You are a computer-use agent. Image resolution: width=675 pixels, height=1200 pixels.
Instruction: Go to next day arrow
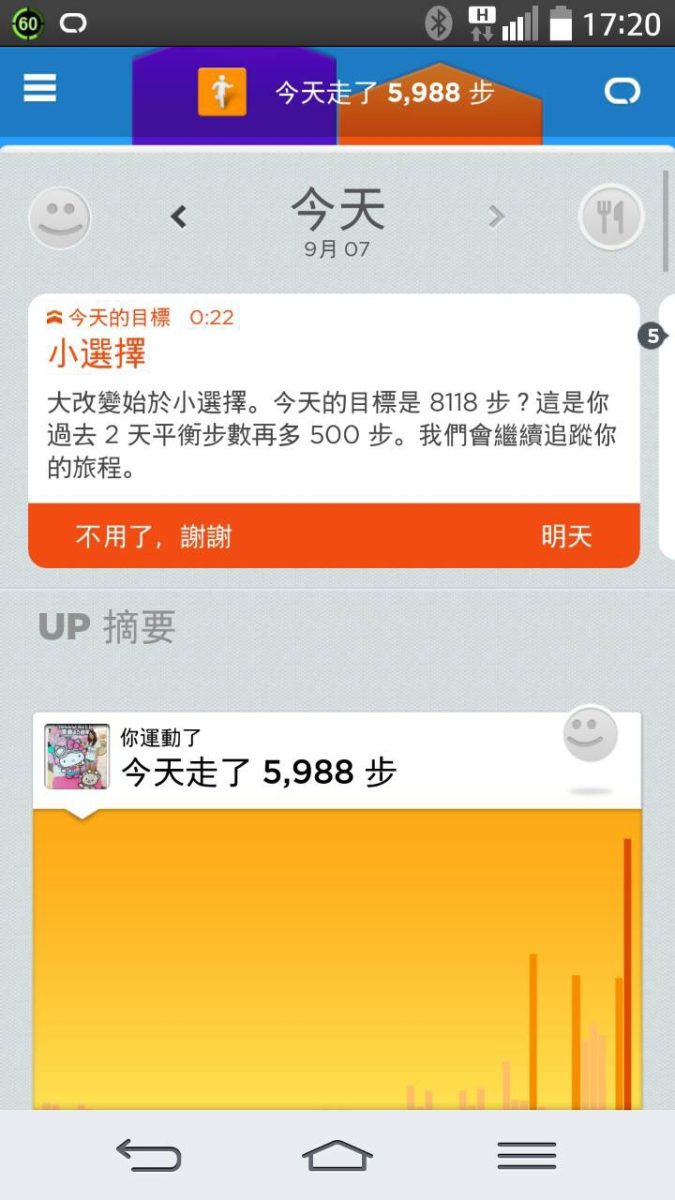496,216
